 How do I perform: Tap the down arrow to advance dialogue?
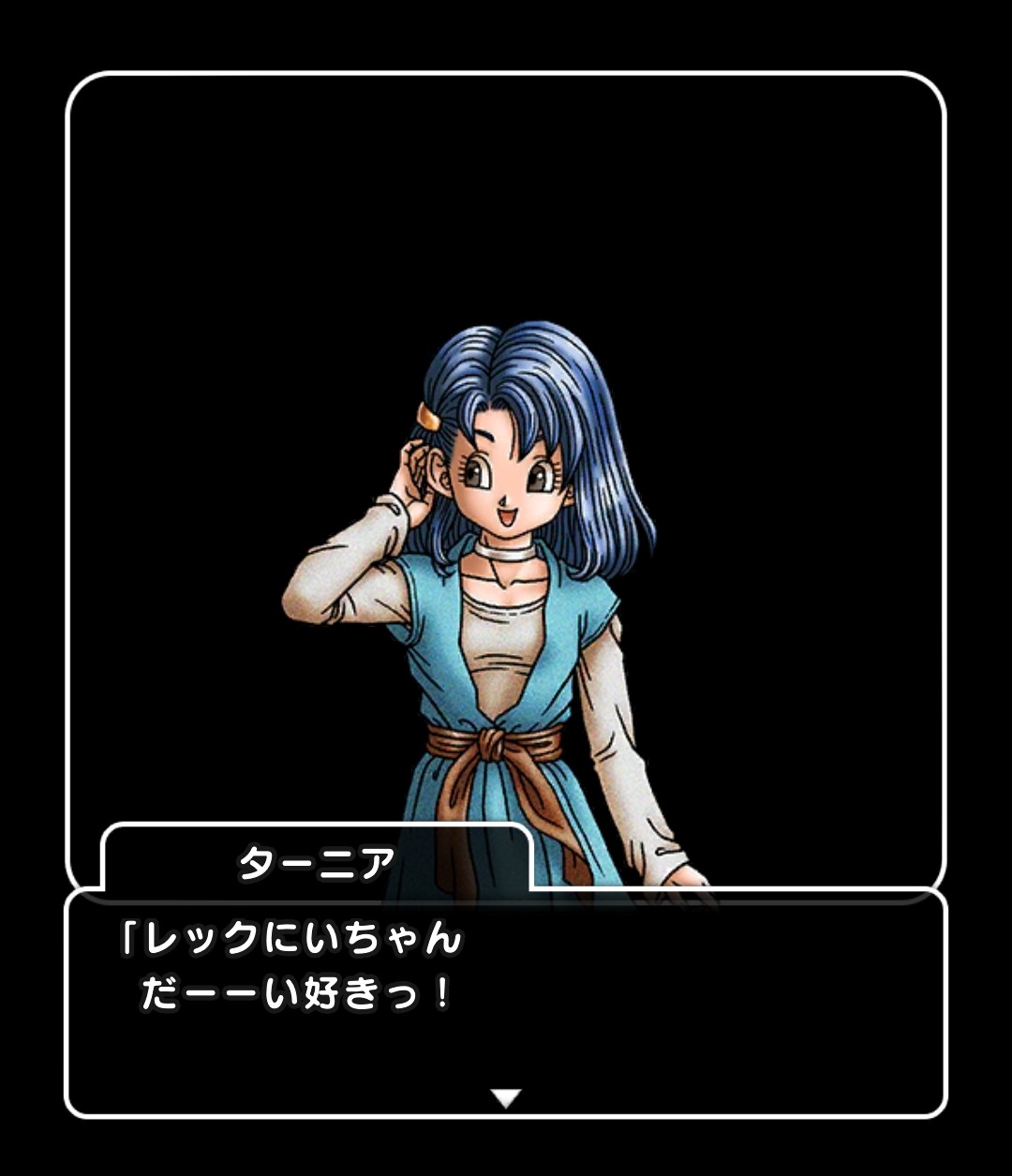pyautogui.click(x=506, y=1097)
